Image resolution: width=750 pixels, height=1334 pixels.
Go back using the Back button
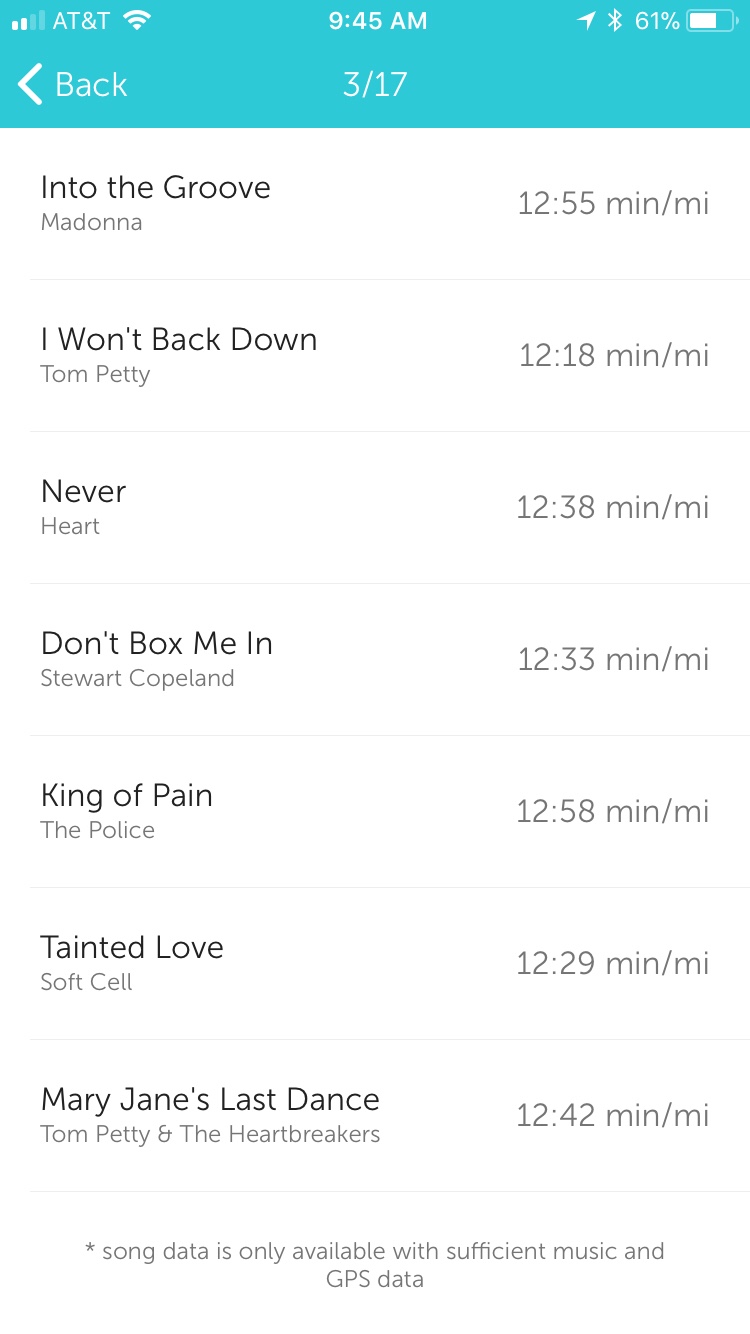coord(72,85)
